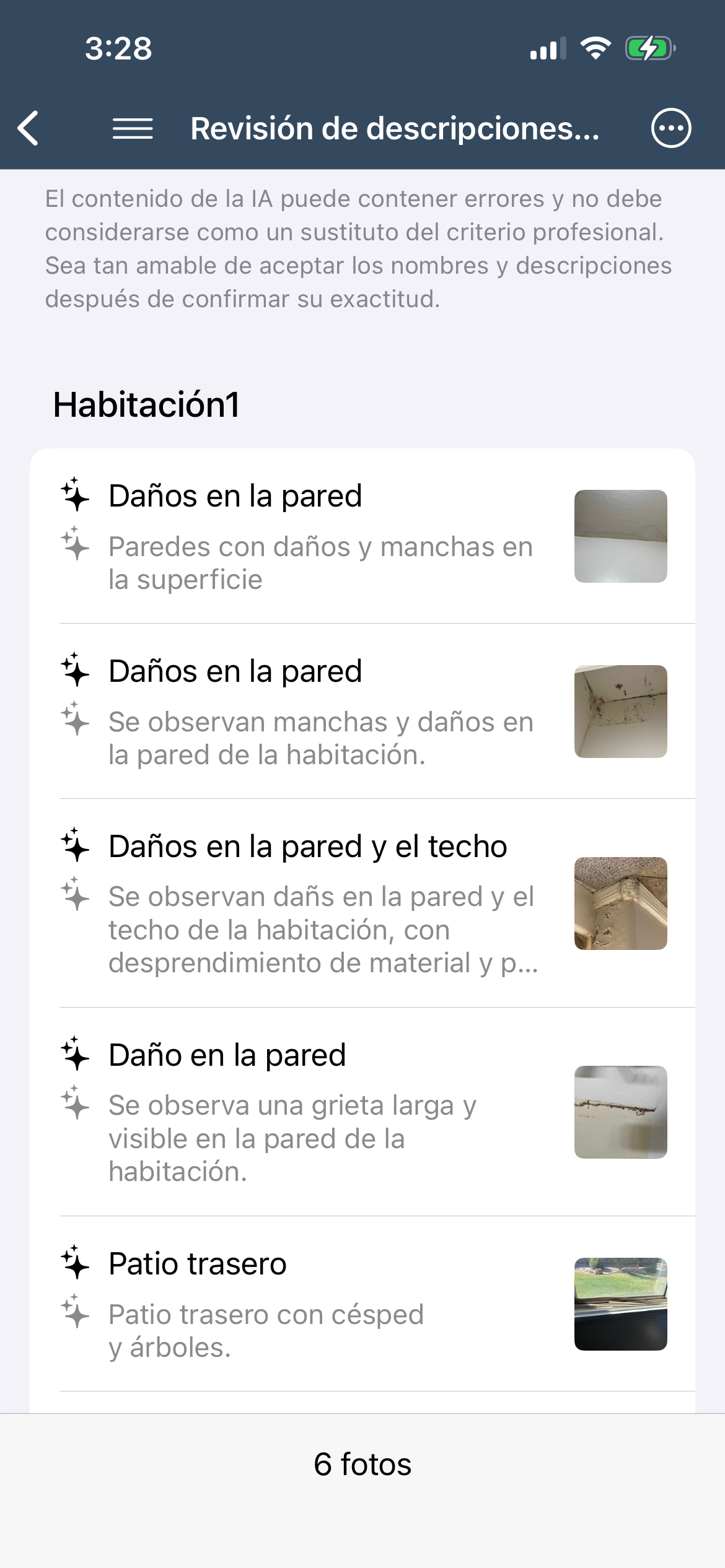Open the row described 'Paredes con daños y manchas'
The height and width of the screenshot is (1568, 725).
click(x=320, y=562)
